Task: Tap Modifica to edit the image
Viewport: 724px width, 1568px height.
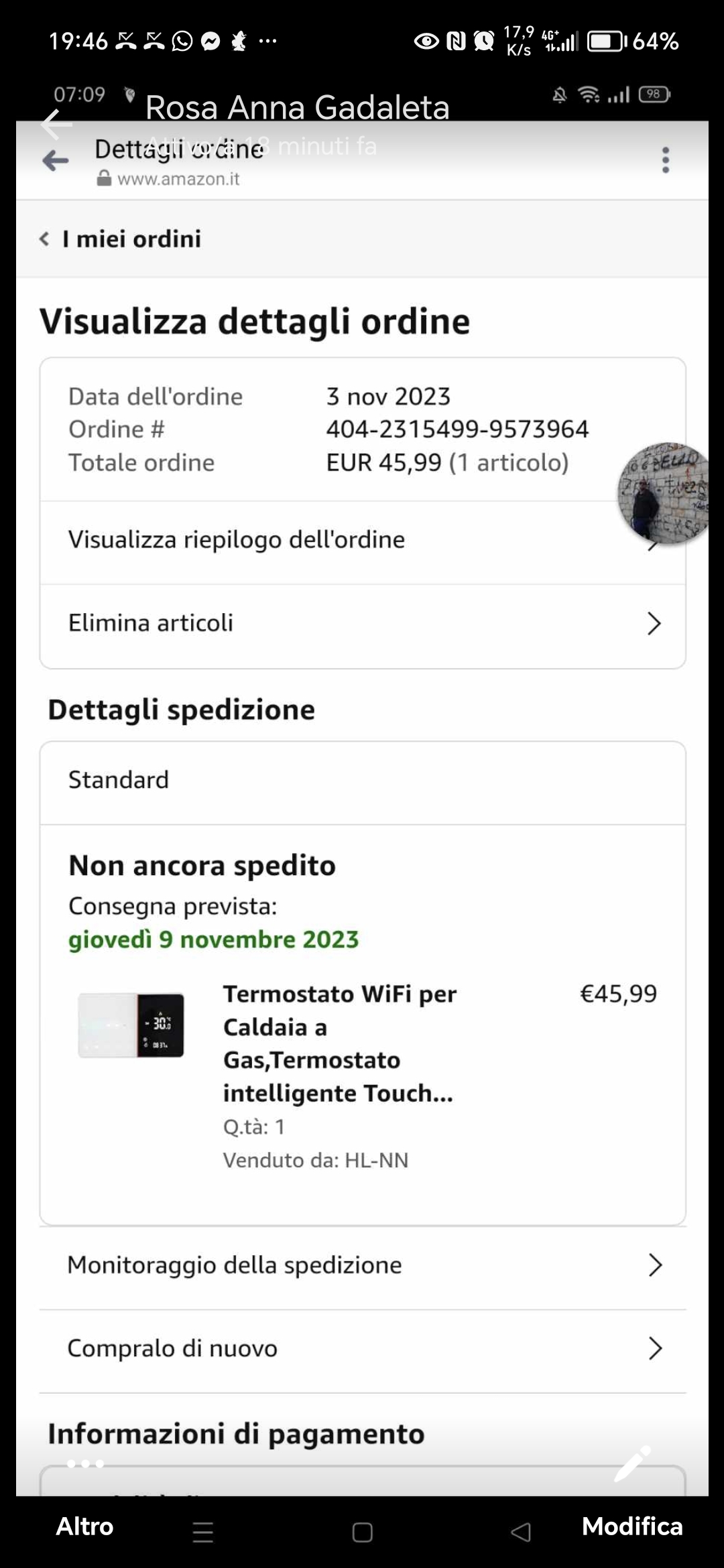Action: [x=631, y=1526]
